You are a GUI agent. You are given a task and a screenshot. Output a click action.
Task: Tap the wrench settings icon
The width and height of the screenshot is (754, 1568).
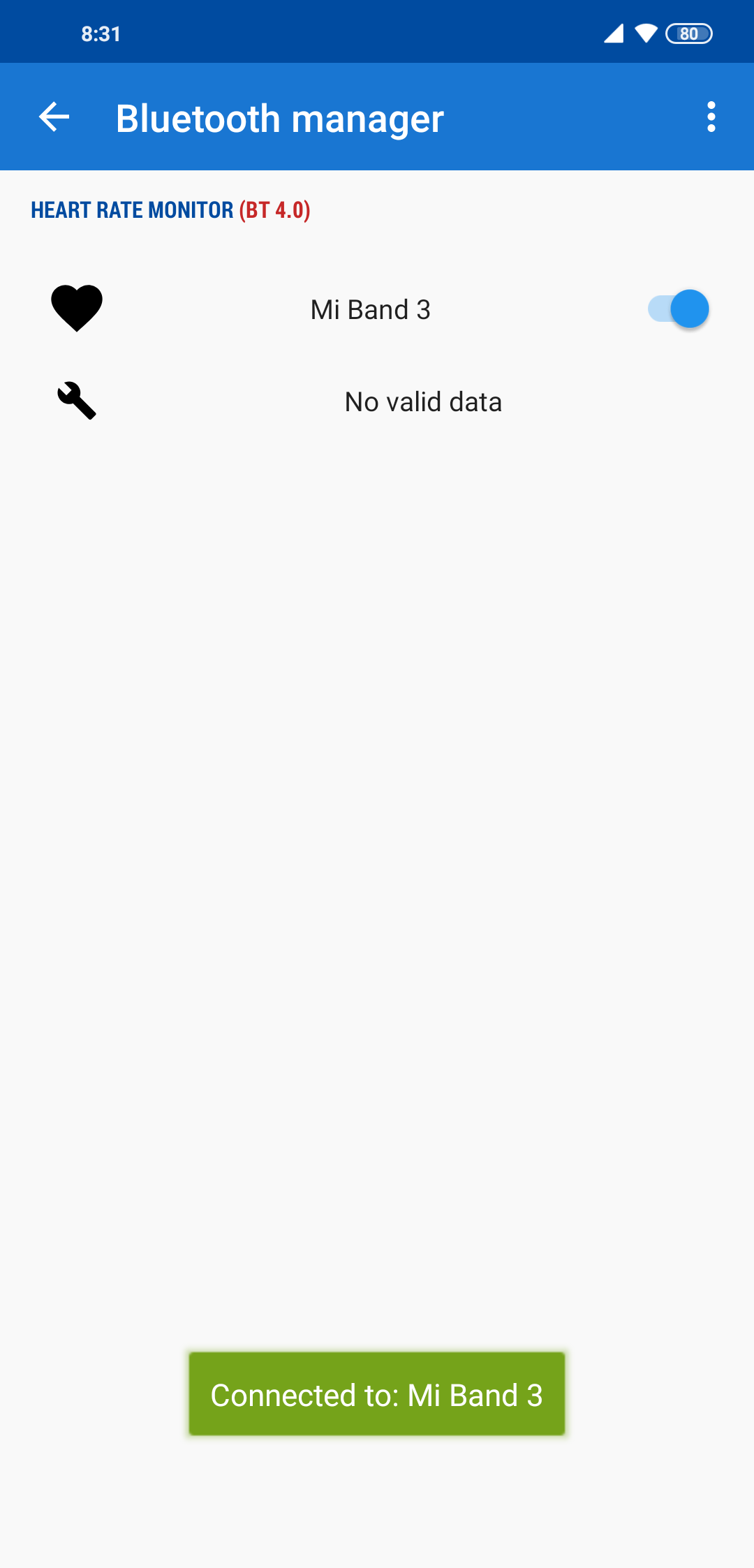[x=77, y=401]
